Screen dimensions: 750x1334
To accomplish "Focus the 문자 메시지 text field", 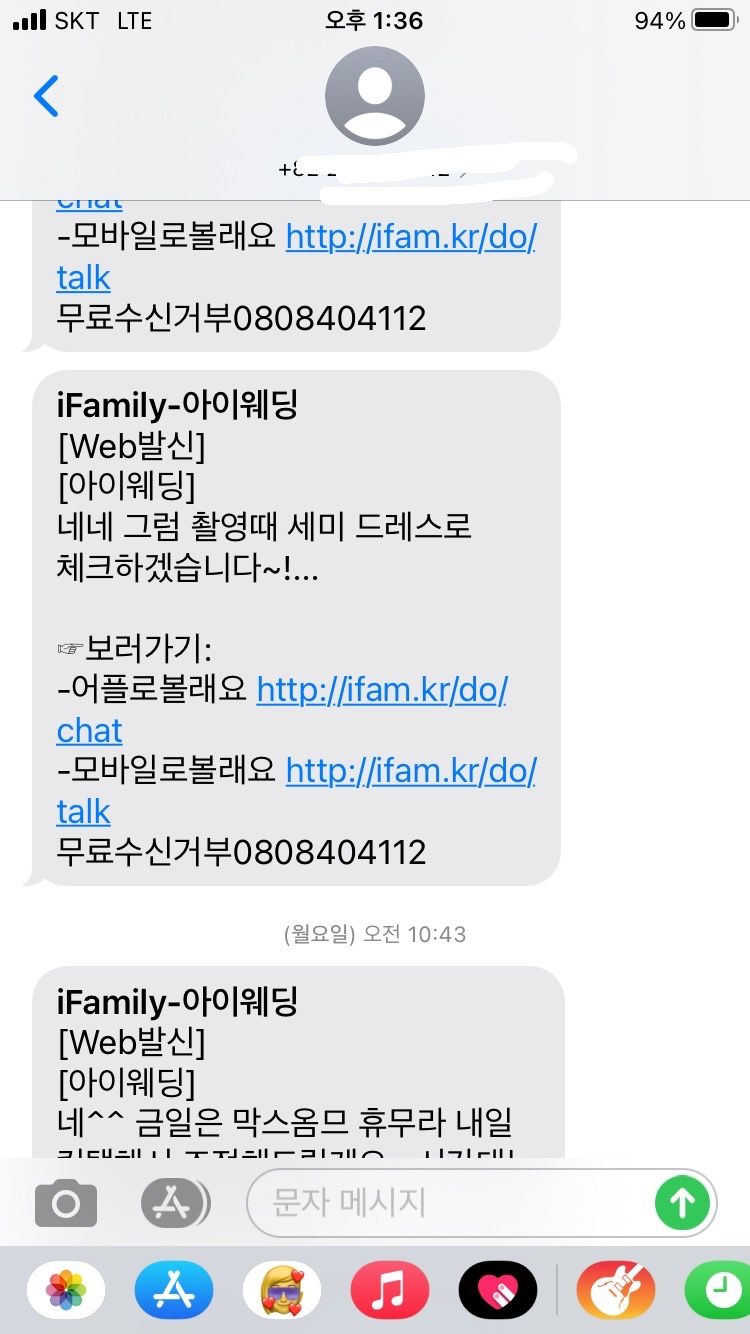I will click(450, 1202).
